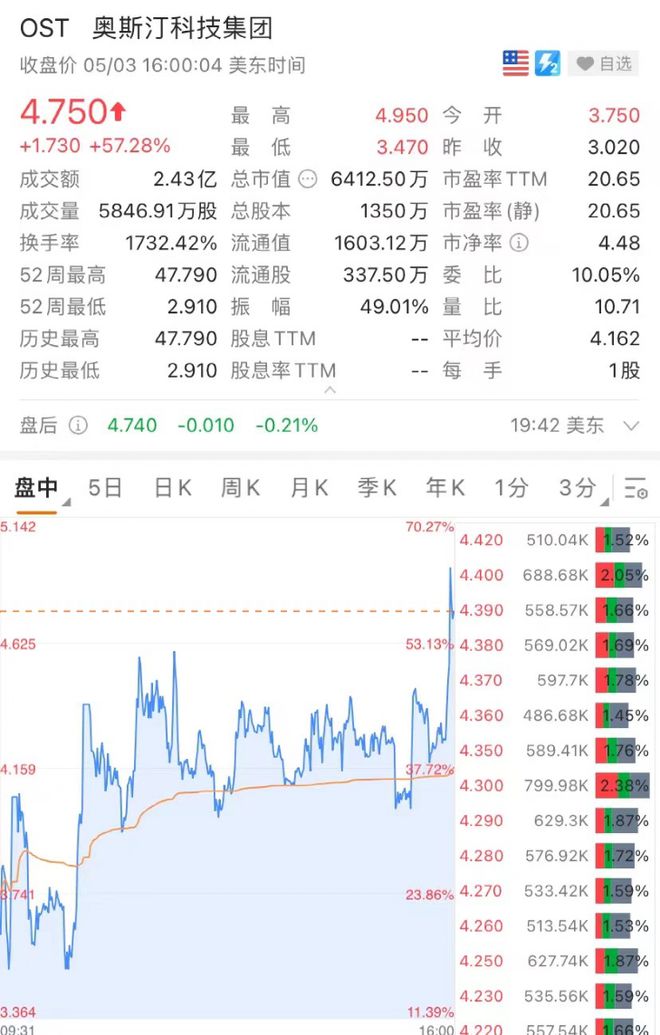
Task: Add OST to the 自选 watchlist
Action: tap(605, 64)
